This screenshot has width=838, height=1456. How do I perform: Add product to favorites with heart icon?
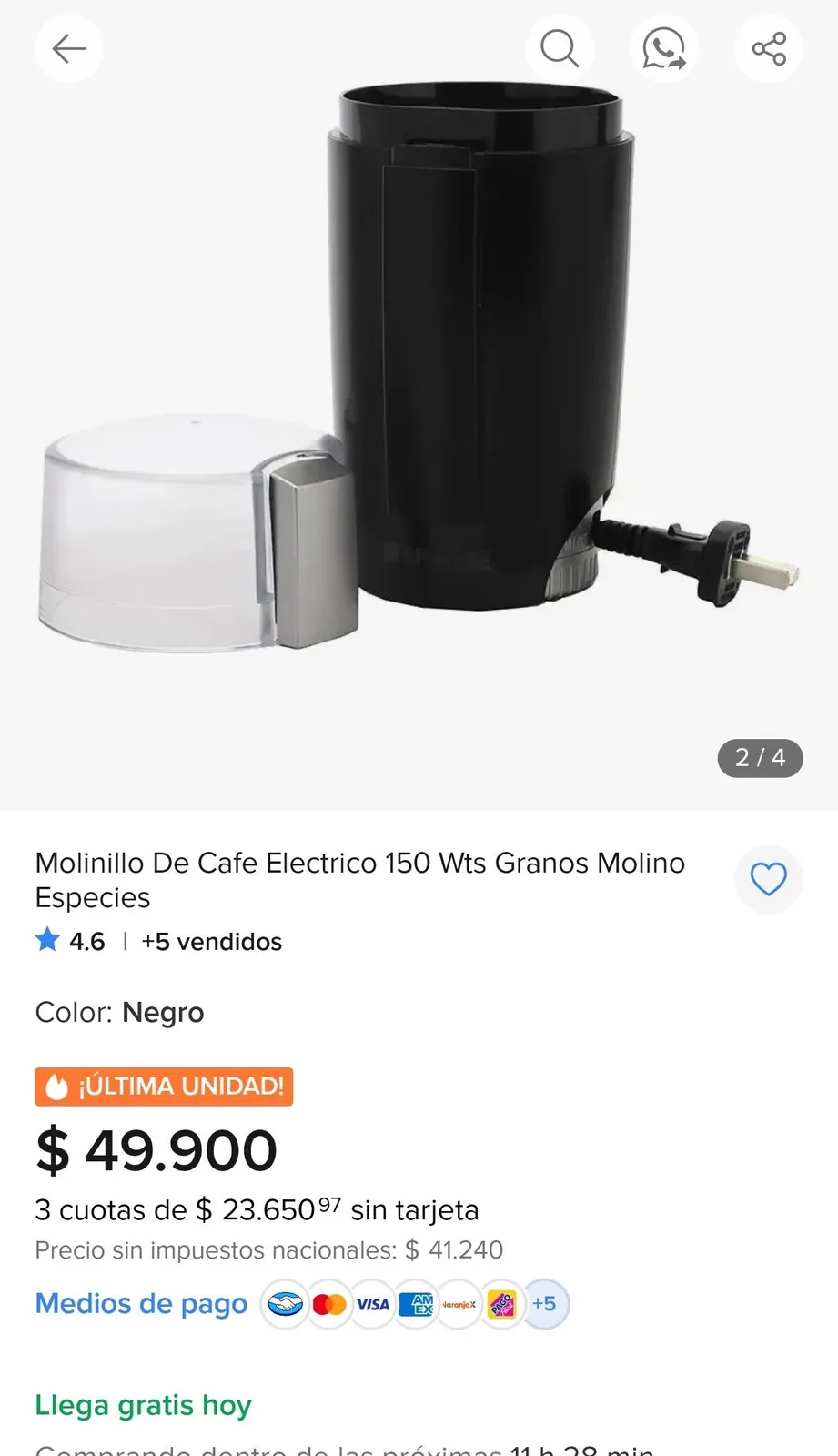(x=769, y=879)
